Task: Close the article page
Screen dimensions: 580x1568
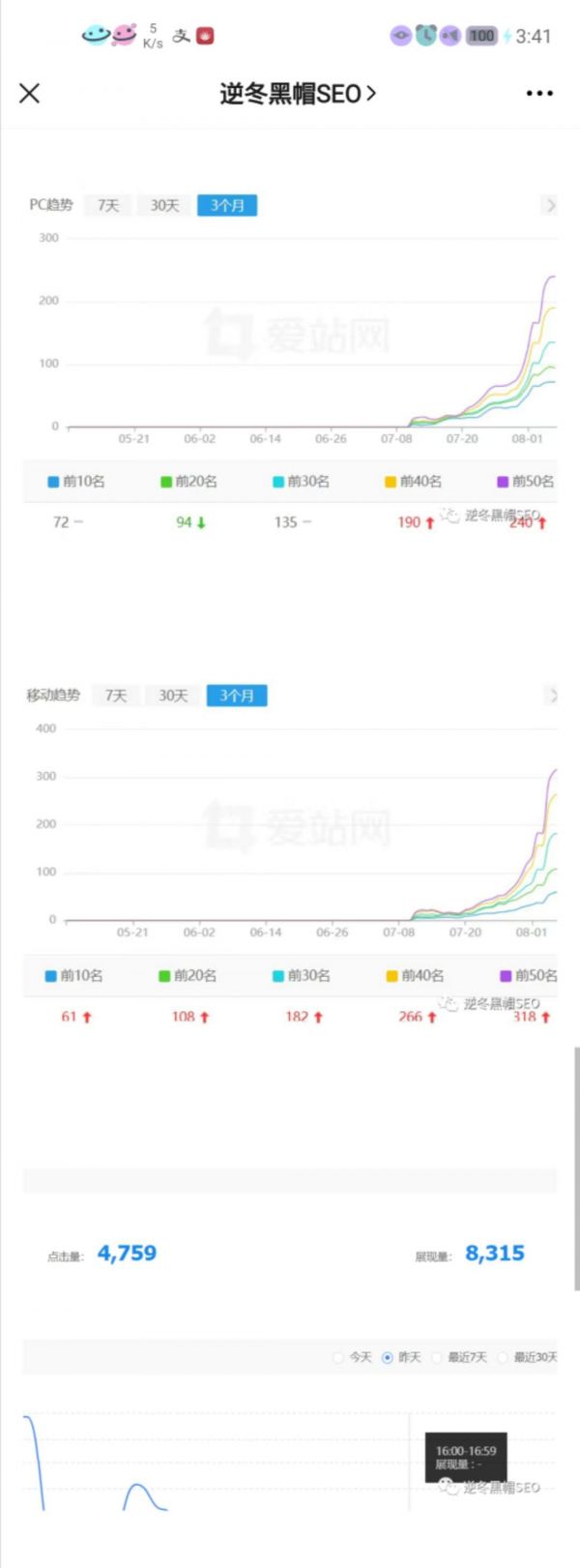Action: click(x=29, y=93)
